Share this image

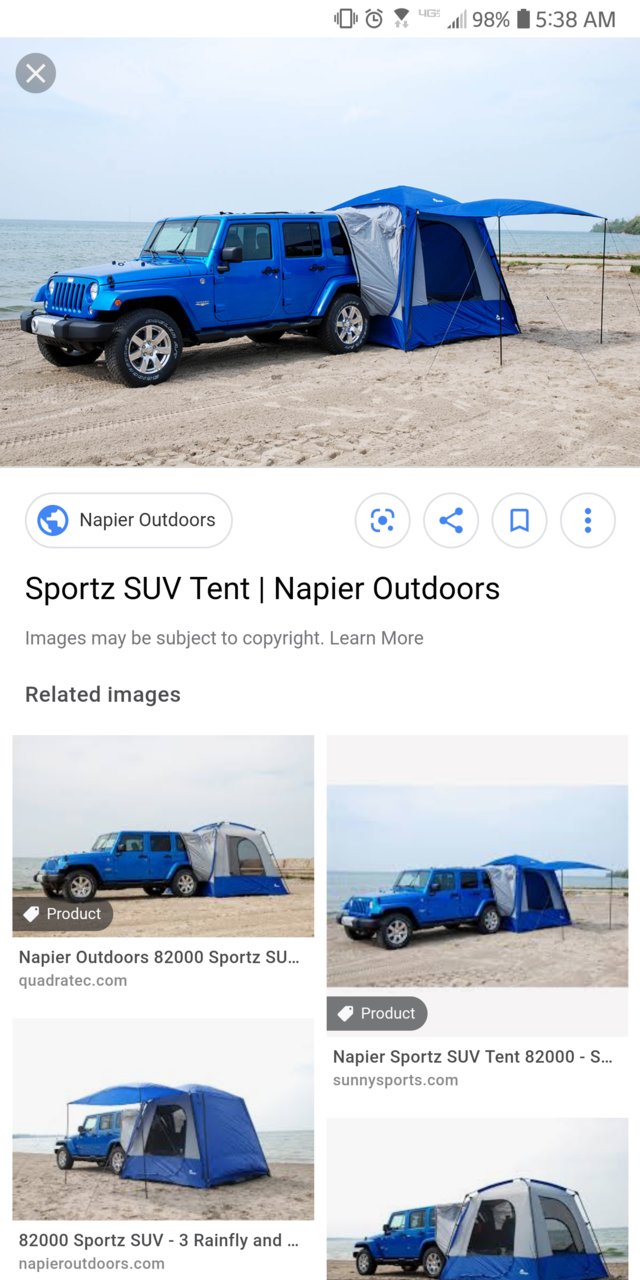pyautogui.click(x=451, y=520)
